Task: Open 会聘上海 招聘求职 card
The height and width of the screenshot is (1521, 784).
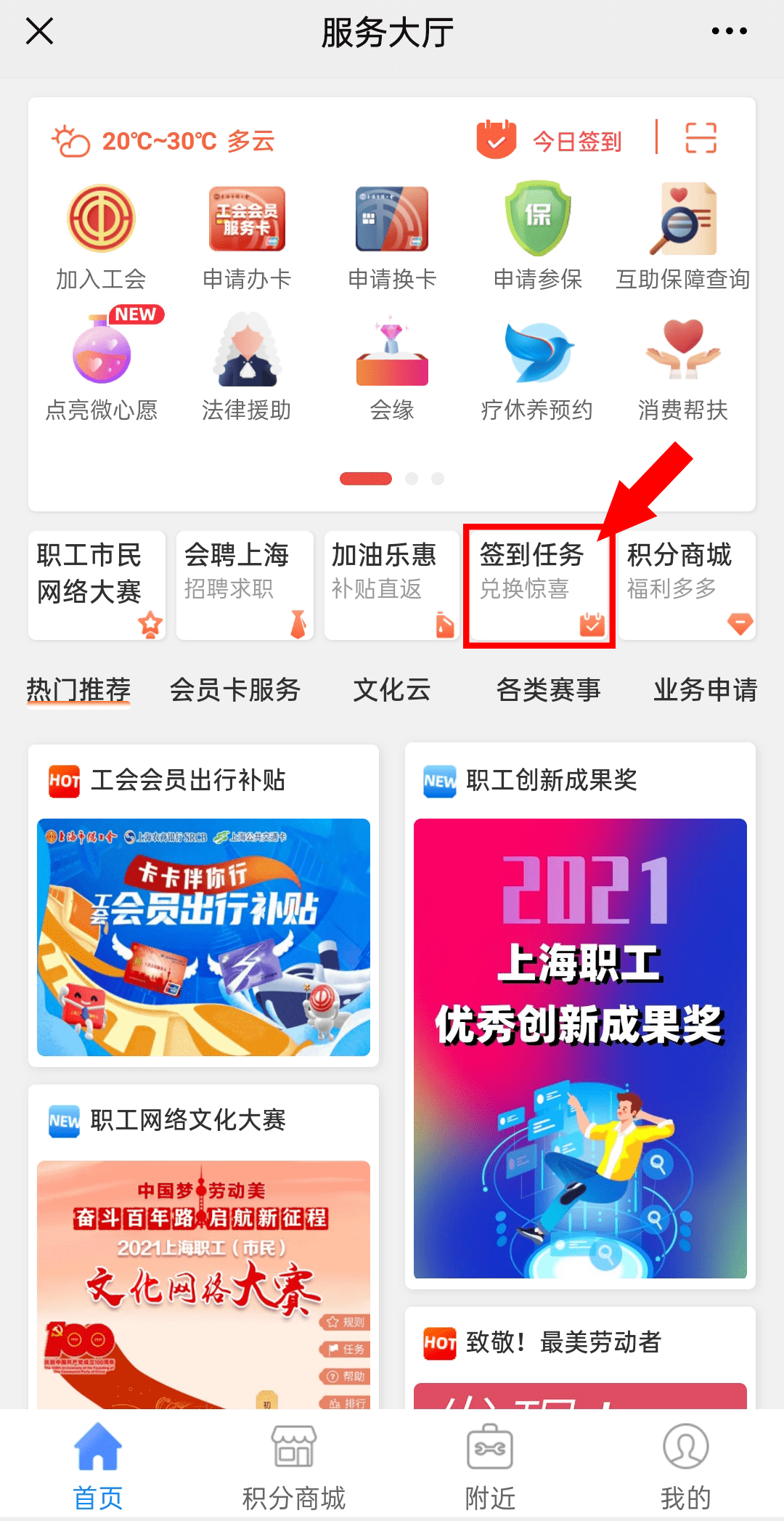Action: tap(245, 585)
